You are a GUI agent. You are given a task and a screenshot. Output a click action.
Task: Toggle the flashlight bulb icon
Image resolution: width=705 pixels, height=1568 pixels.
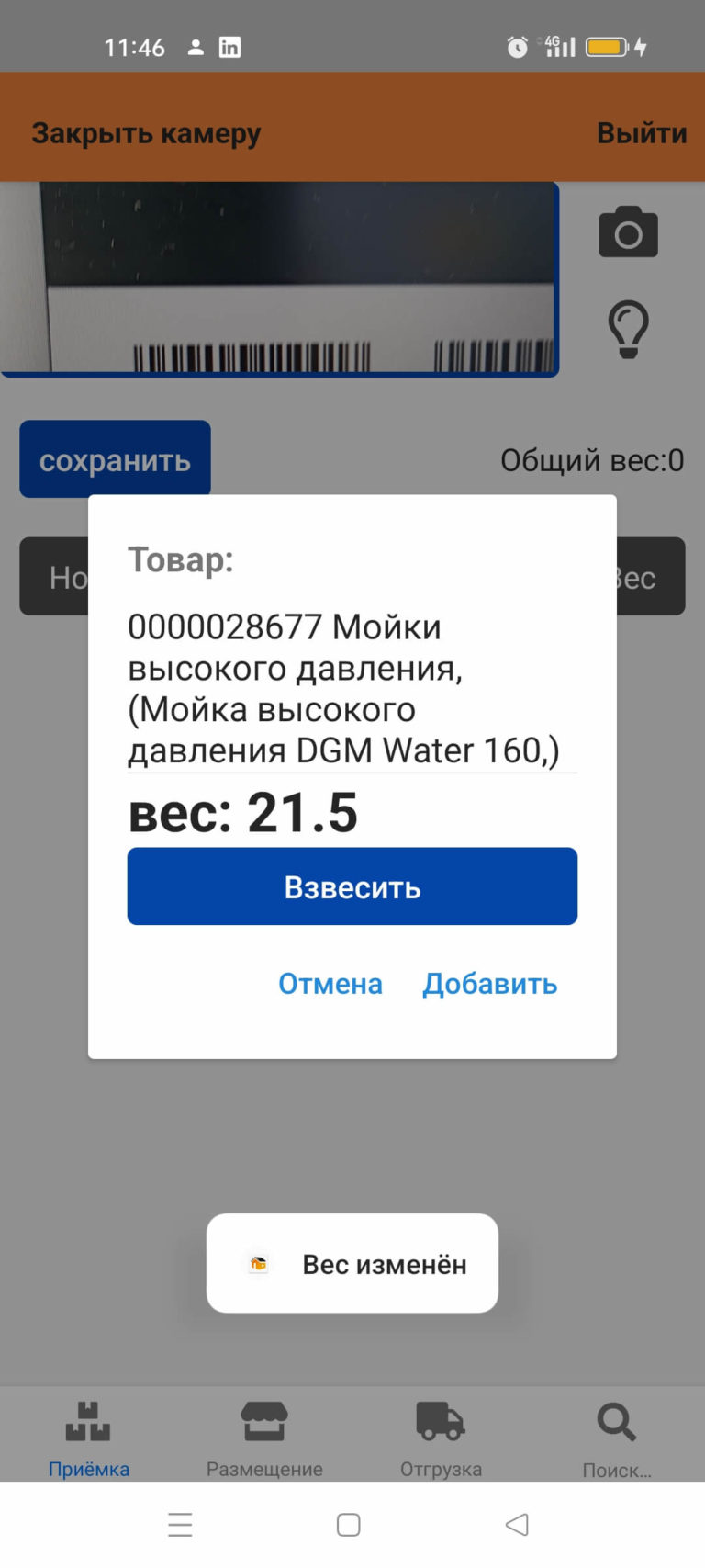click(x=628, y=329)
